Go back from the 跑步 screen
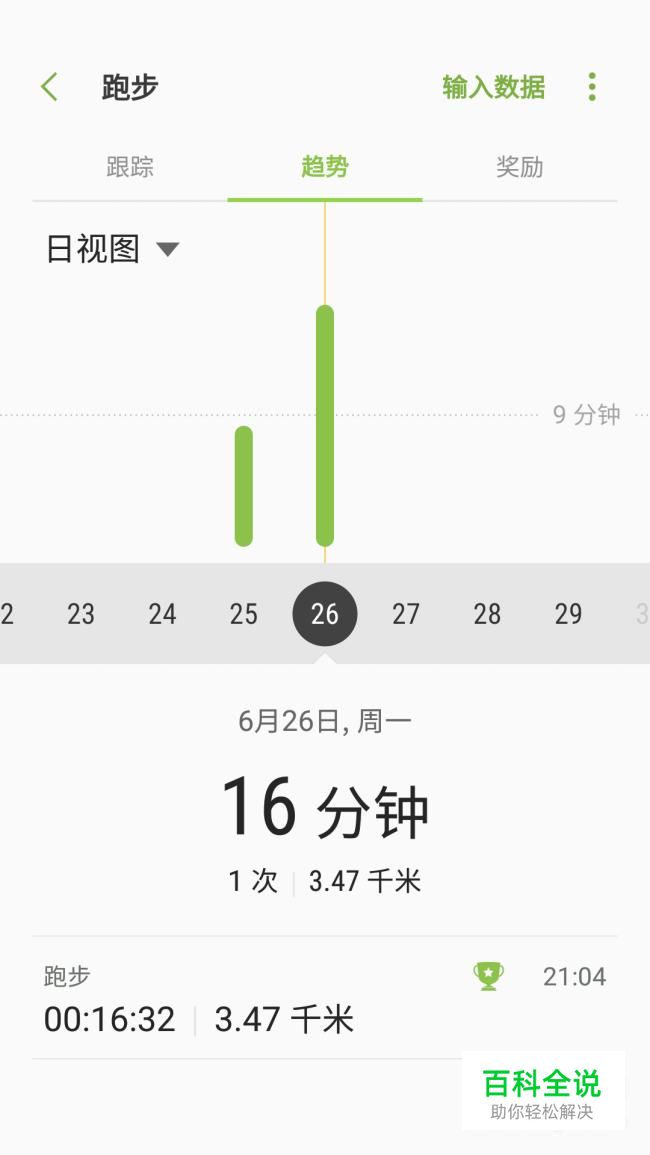This screenshot has width=650, height=1155. (49, 87)
